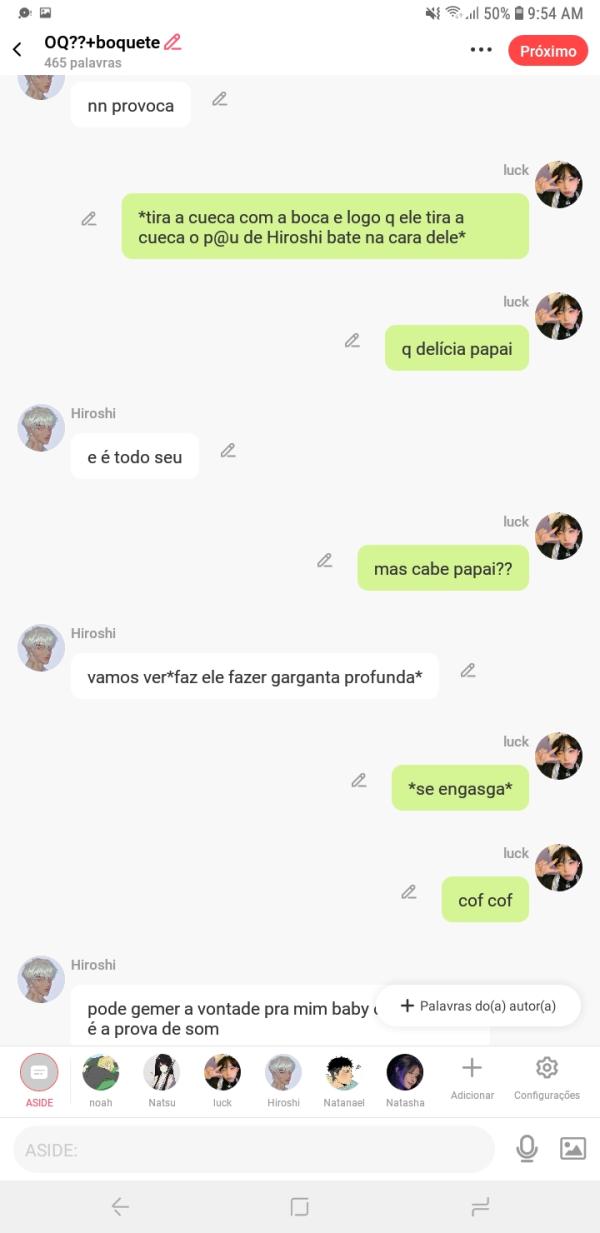Edit the 'mas cabe papai??' message
Viewport: 600px width, 1233px height.
pyautogui.click(x=325, y=560)
